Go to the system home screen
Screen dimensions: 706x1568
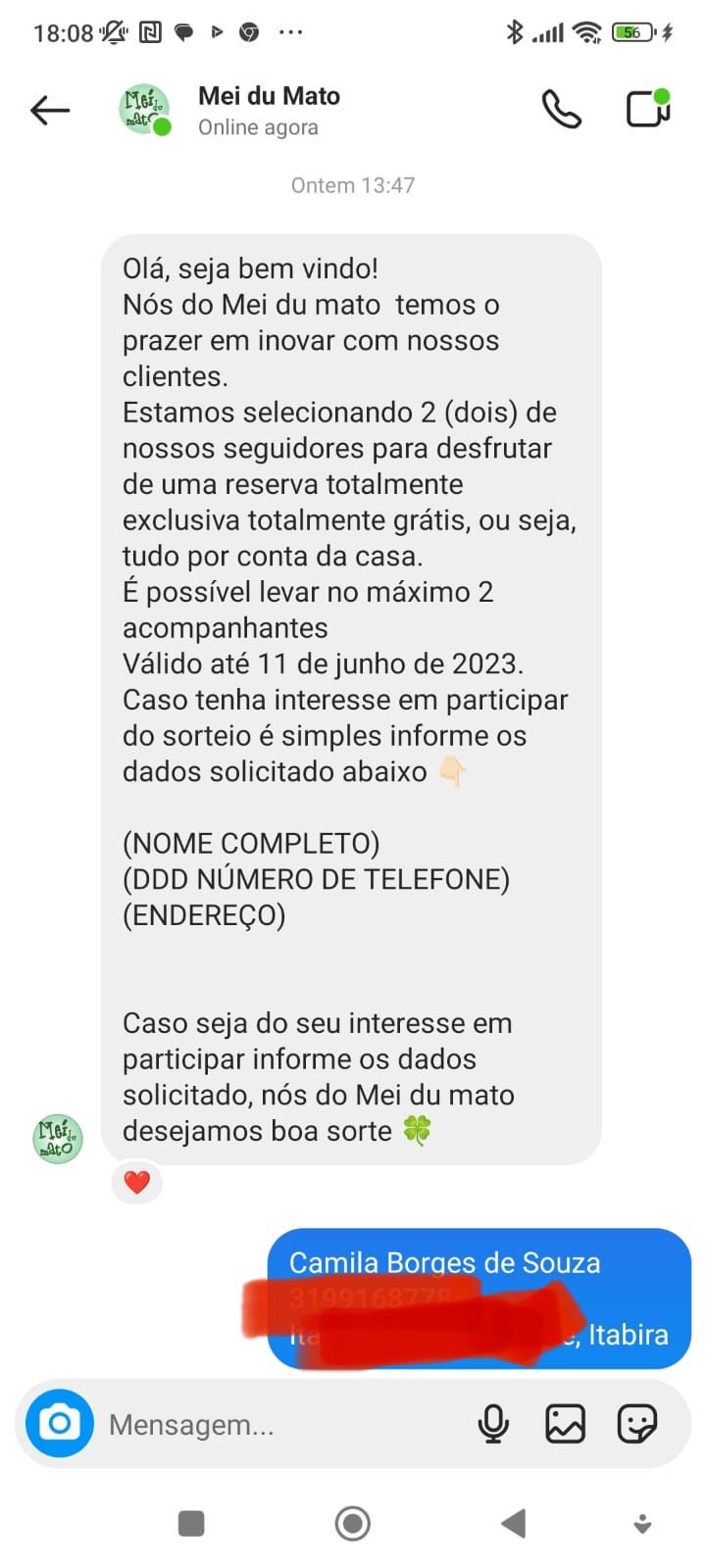click(x=353, y=1523)
